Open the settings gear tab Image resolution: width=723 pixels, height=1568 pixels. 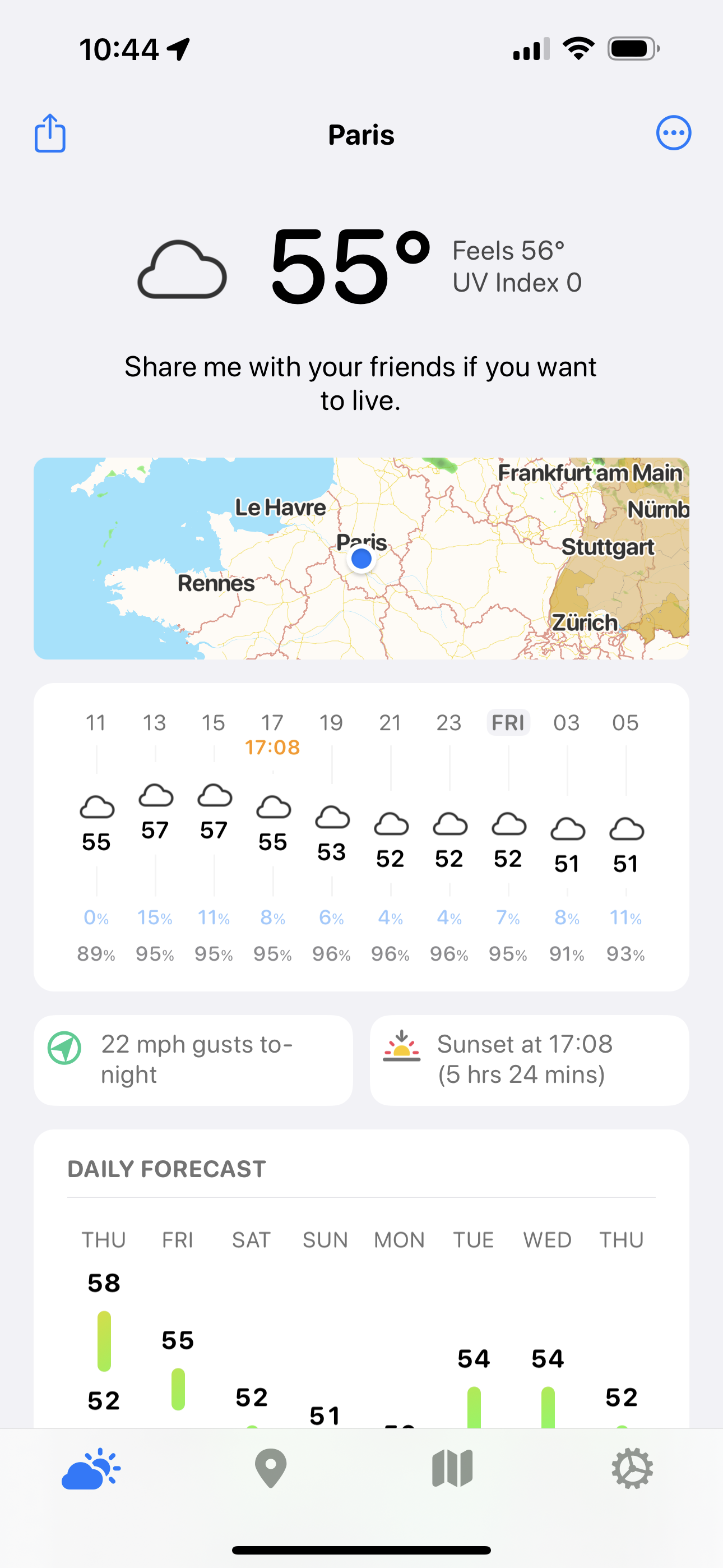pos(632,1468)
